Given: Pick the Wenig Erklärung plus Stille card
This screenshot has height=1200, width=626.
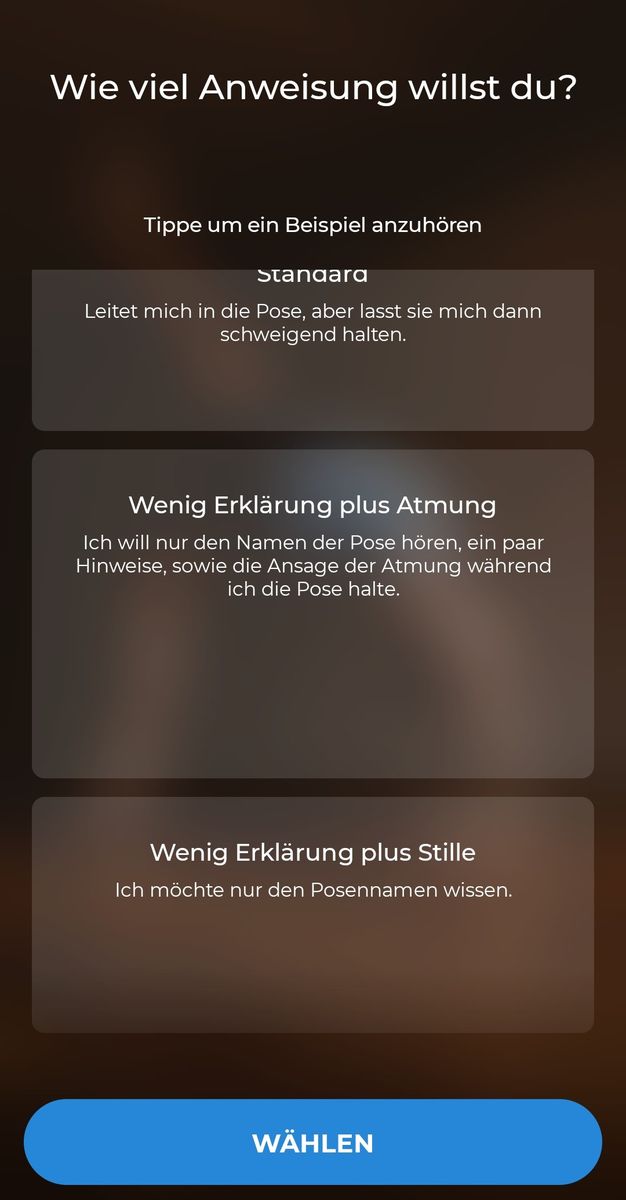Looking at the screenshot, I should point(312,914).
